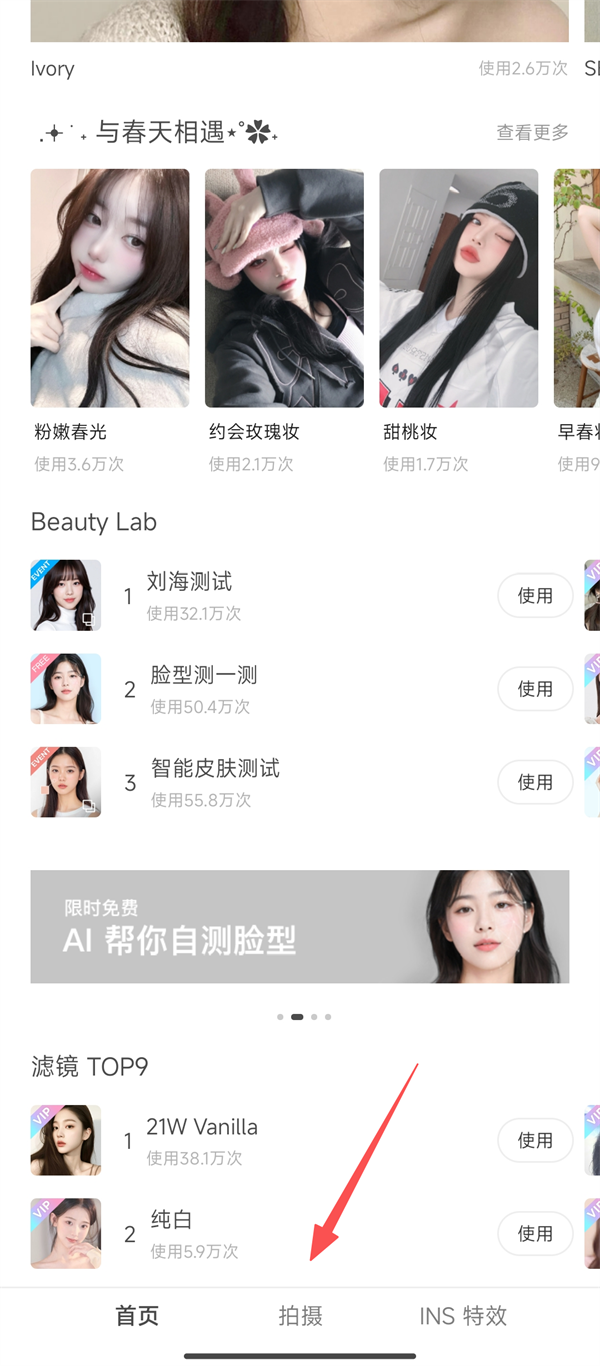Switch to the 拍摄 tab
The height and width of the screenshot is (1366, 600).
(300, 1316)
